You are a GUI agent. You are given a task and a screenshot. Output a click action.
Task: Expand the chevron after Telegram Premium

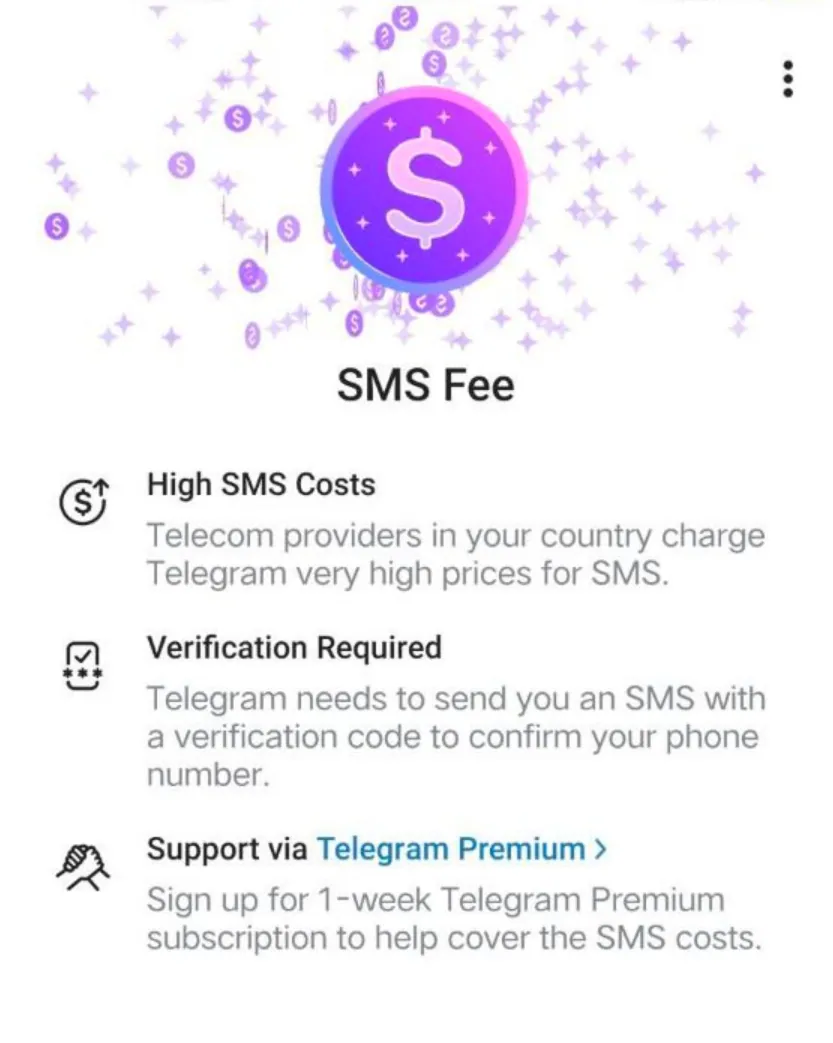click(600, 847)
